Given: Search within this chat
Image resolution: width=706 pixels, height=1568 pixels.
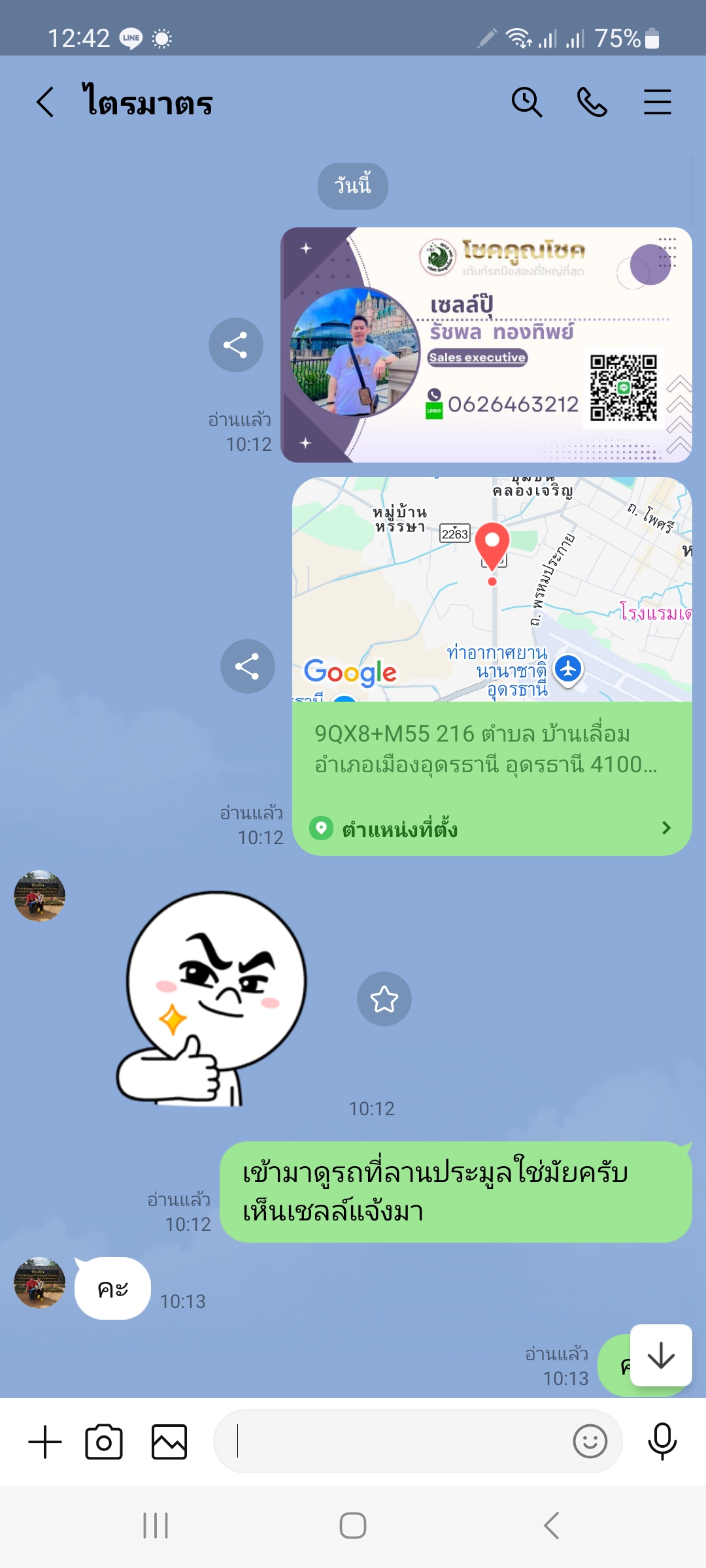Looking at the screenshot, I should 526,103.
